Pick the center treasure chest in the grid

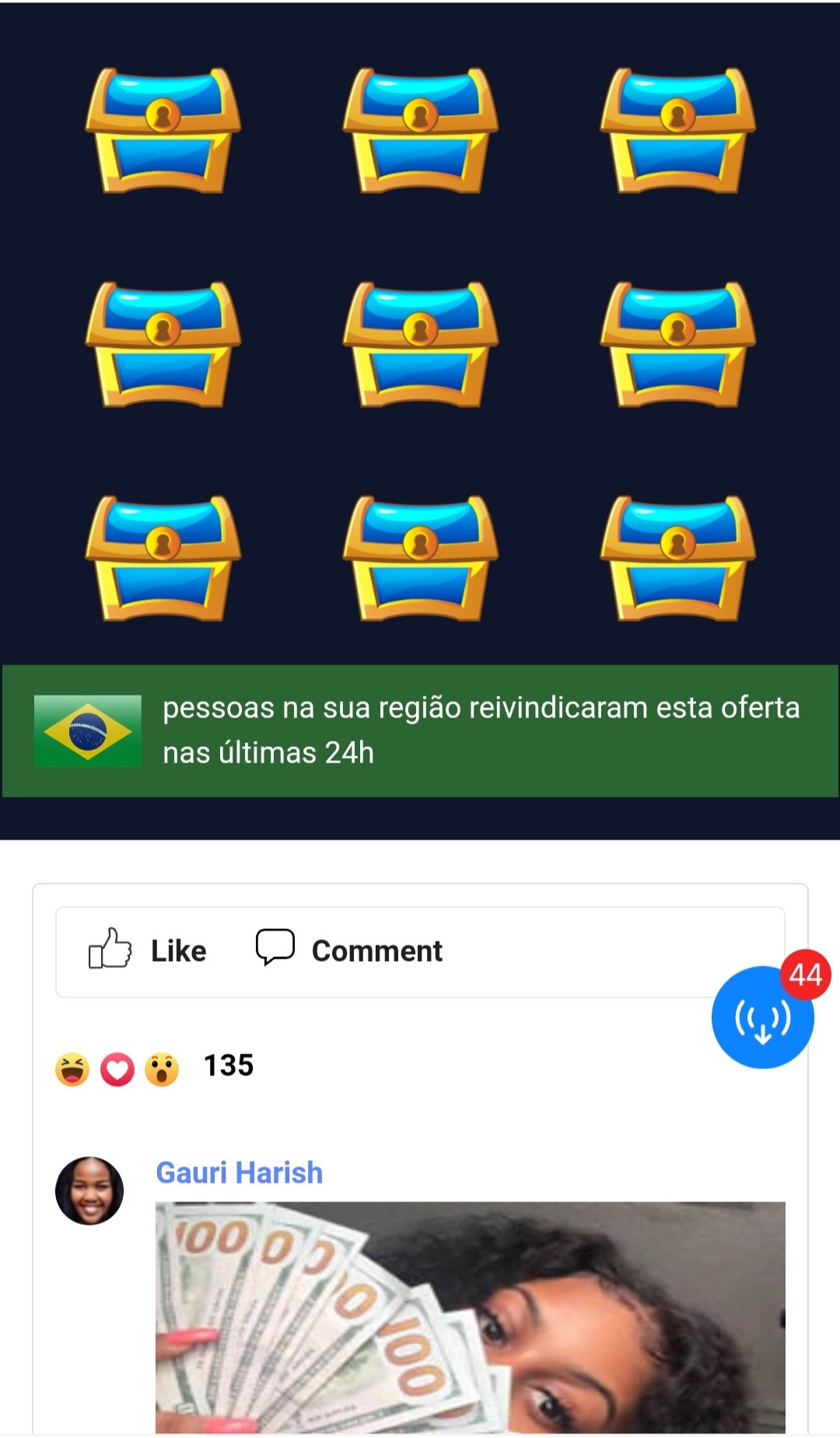420,344
